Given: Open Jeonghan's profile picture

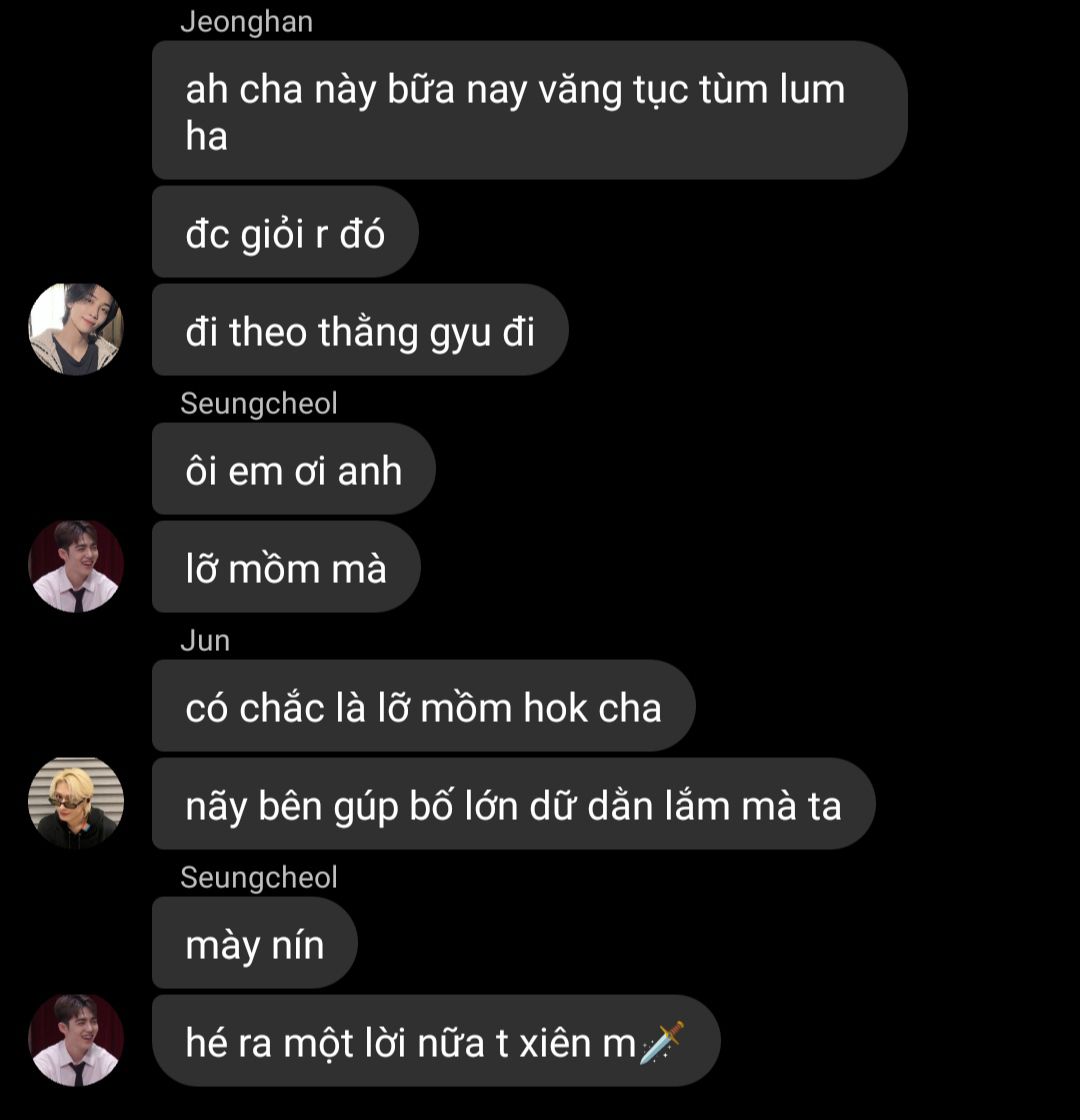Looking at the screenshot, I should (x=76, y=329).
